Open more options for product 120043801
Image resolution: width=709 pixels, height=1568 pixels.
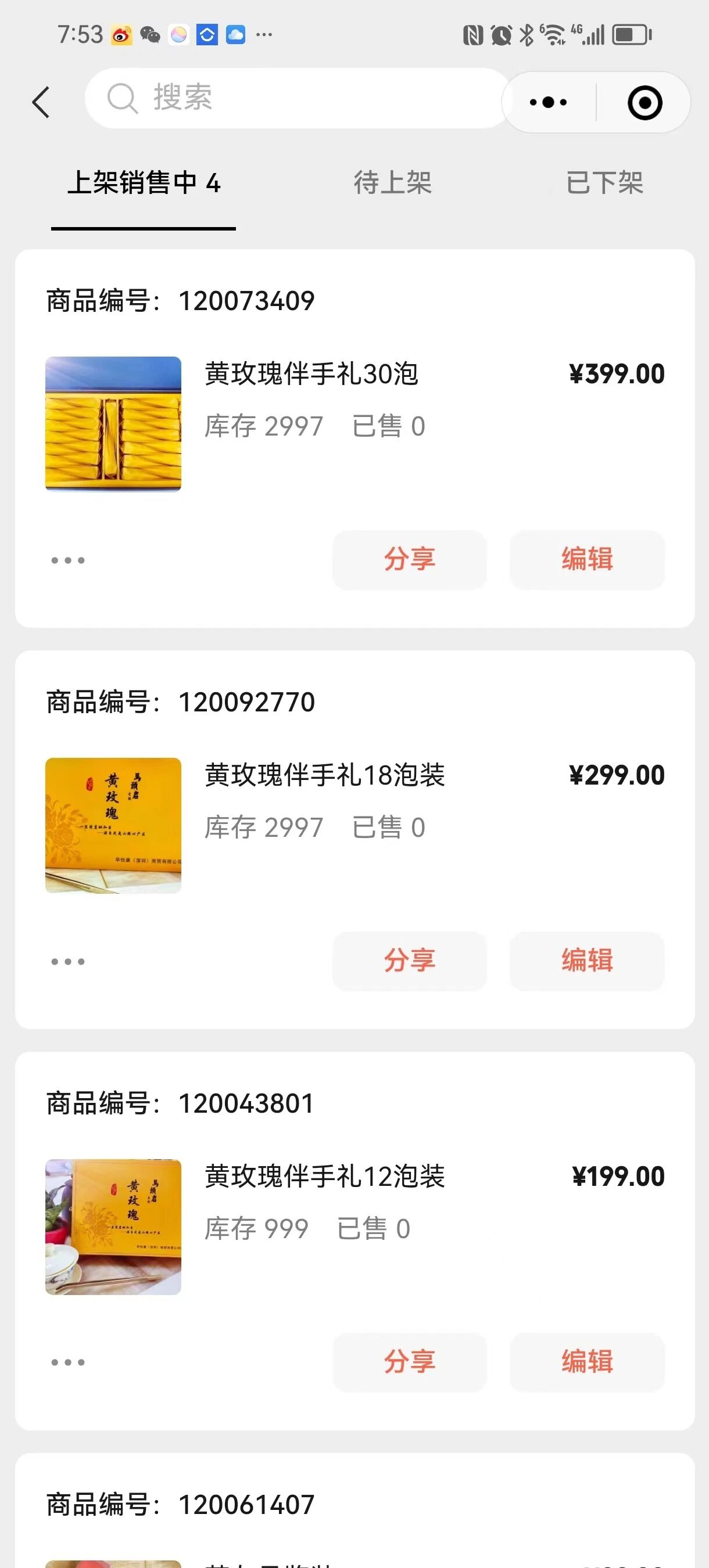coord(67,1362)
